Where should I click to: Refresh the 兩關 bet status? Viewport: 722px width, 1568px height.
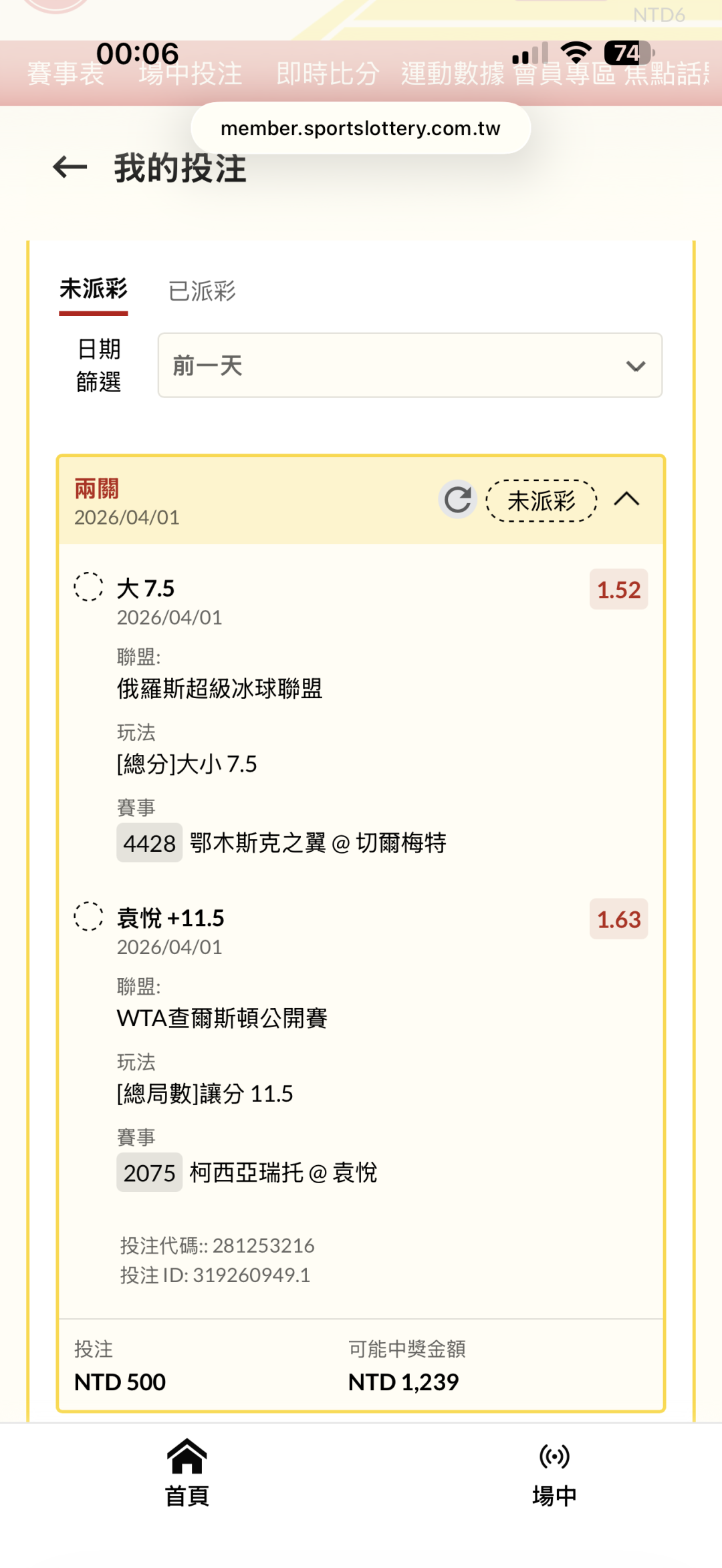pyautogui.click(x=458, y=500)
